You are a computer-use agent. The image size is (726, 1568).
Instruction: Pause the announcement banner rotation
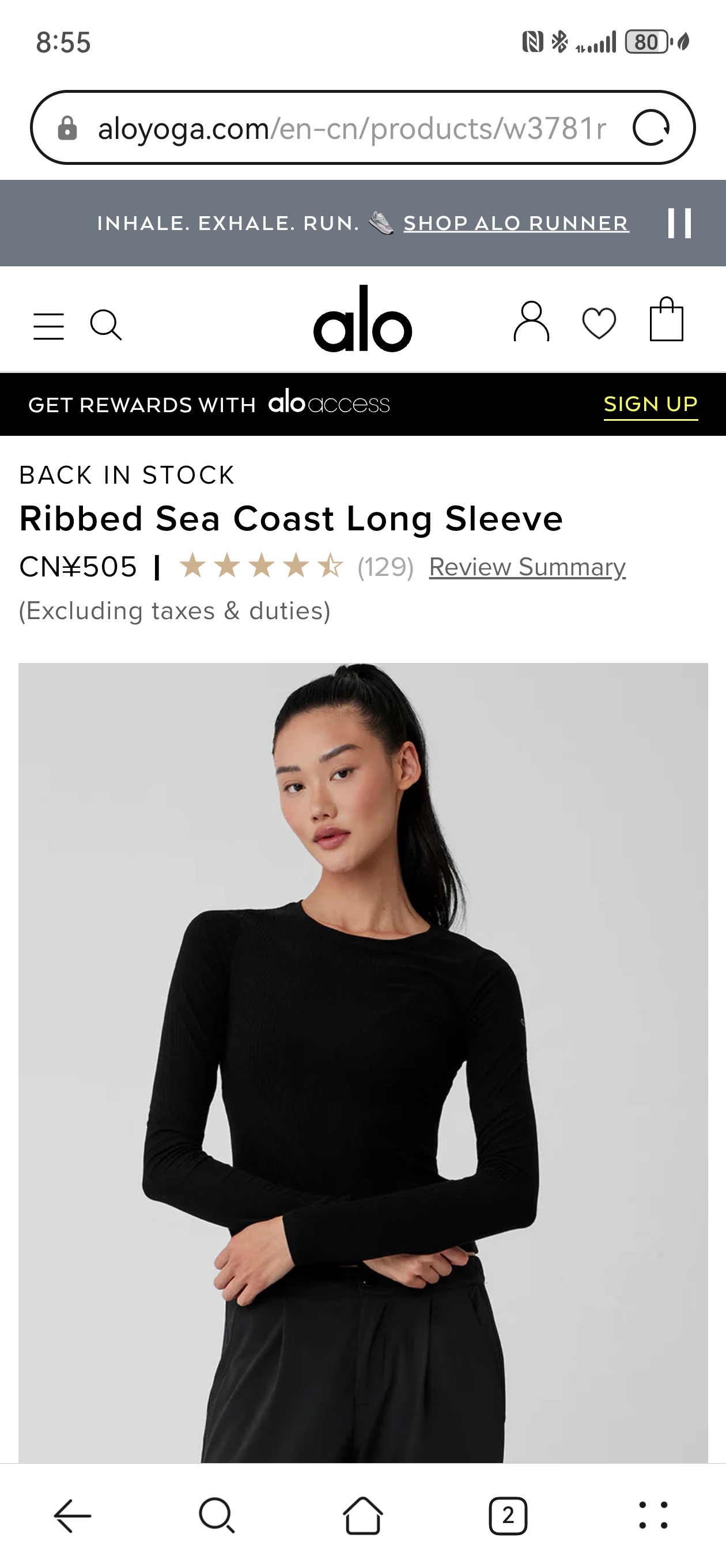click(x=679, y=224)
